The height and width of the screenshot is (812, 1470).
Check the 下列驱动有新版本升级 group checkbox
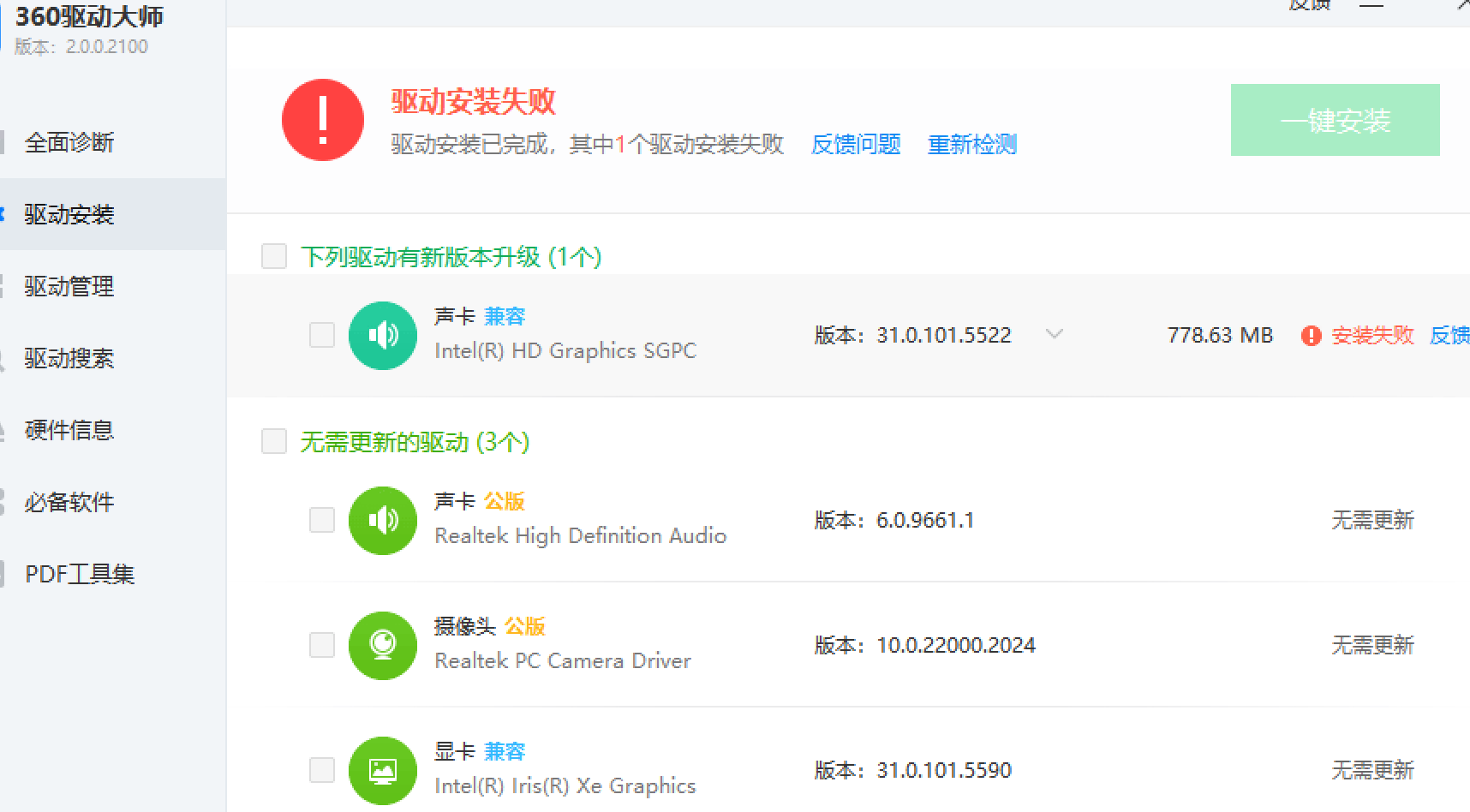coord(274,256)
